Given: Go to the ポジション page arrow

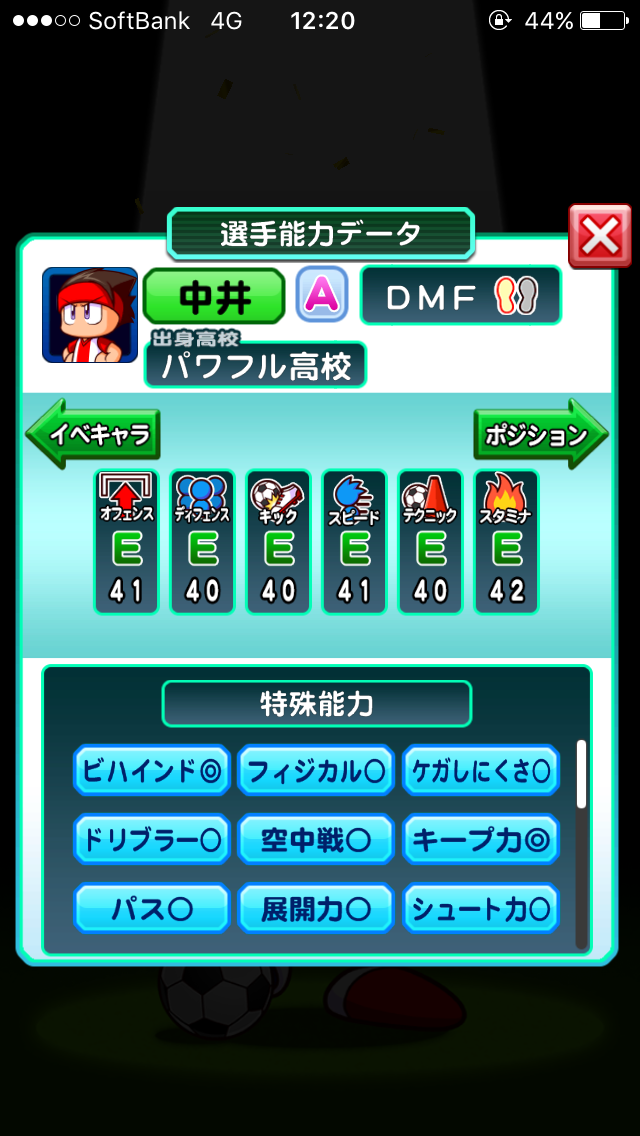Looking at the screenshot, I should point(541,434).
